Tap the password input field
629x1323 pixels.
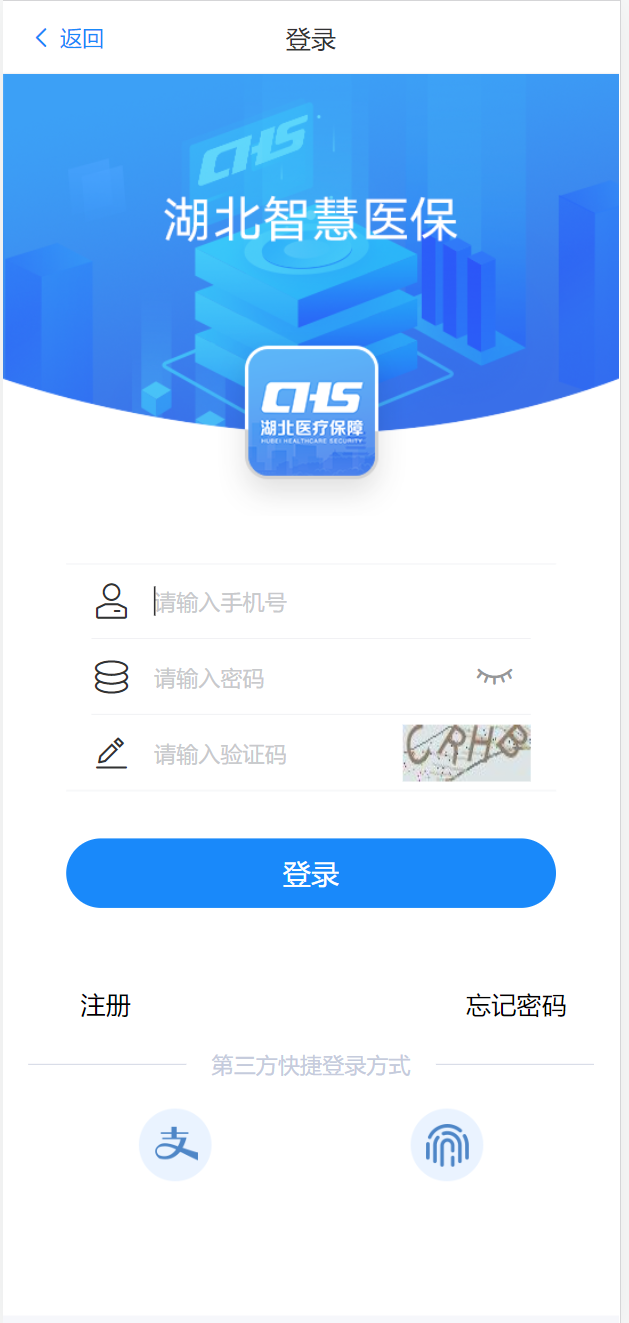point(300,679)
